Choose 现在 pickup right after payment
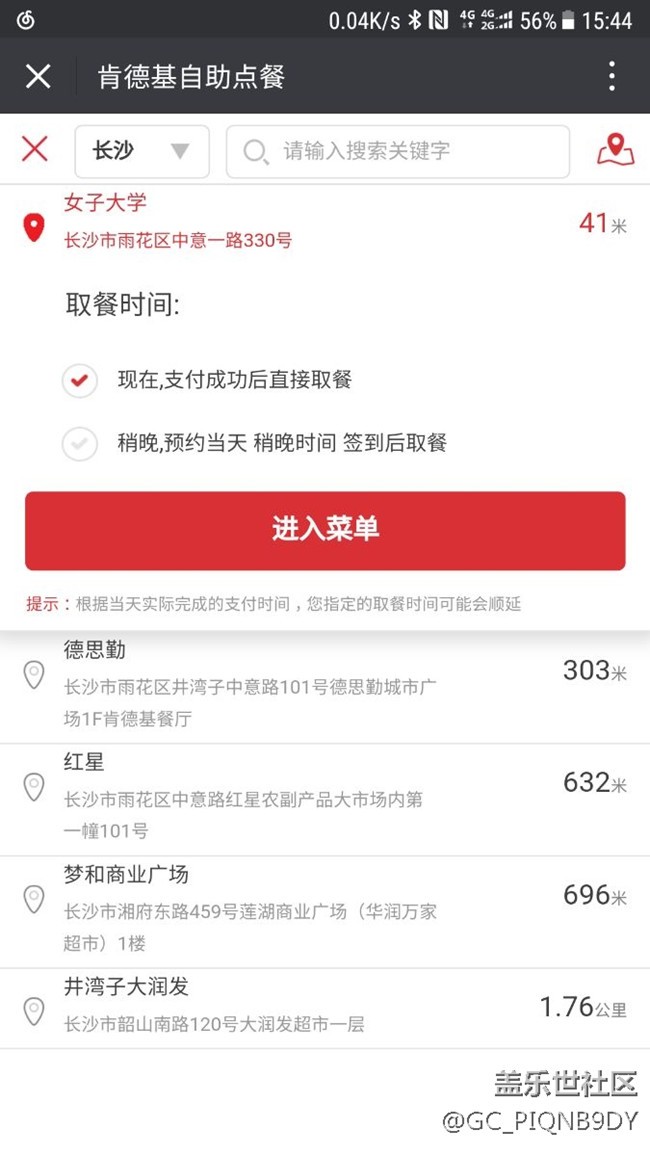 click(x=80, y=380)
